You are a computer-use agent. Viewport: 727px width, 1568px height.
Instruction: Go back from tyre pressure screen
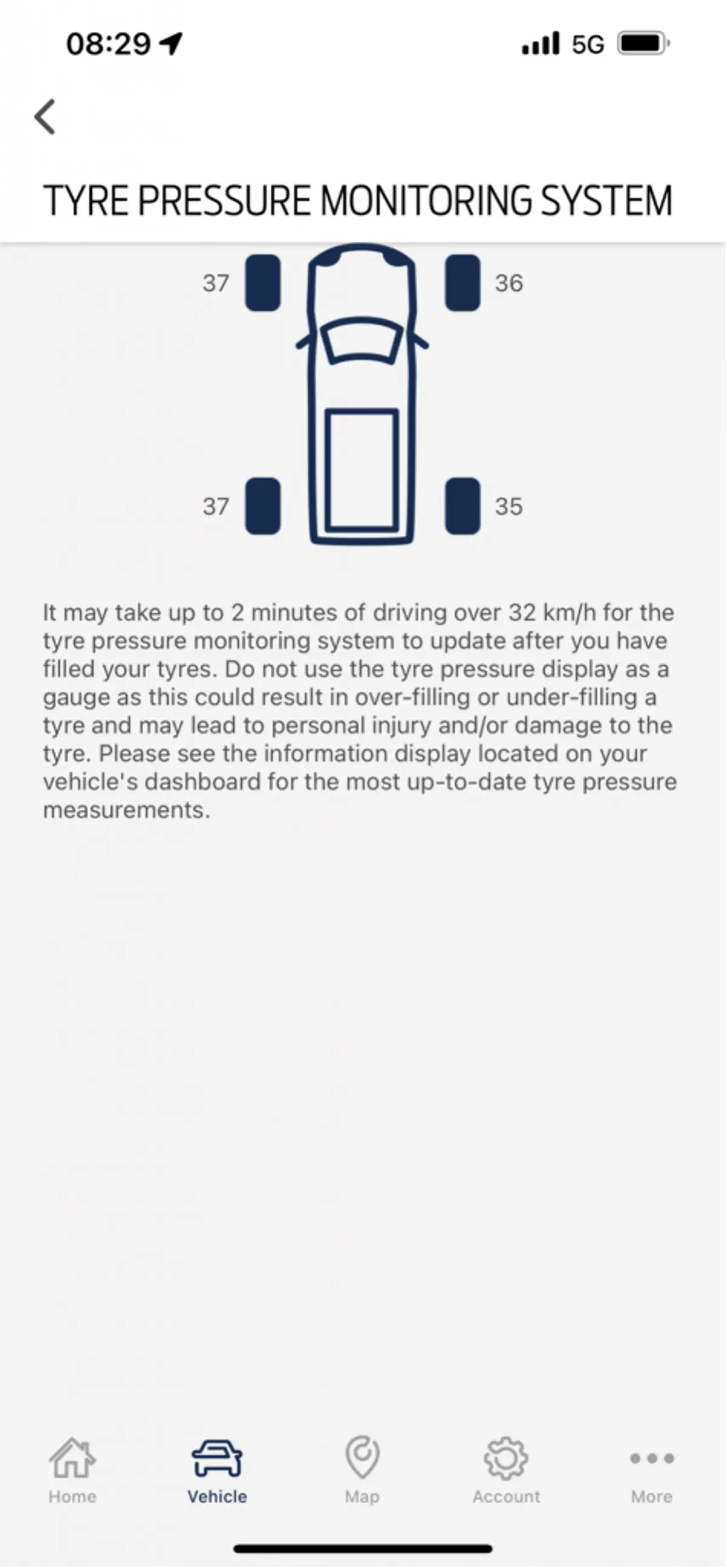(45, 116)
